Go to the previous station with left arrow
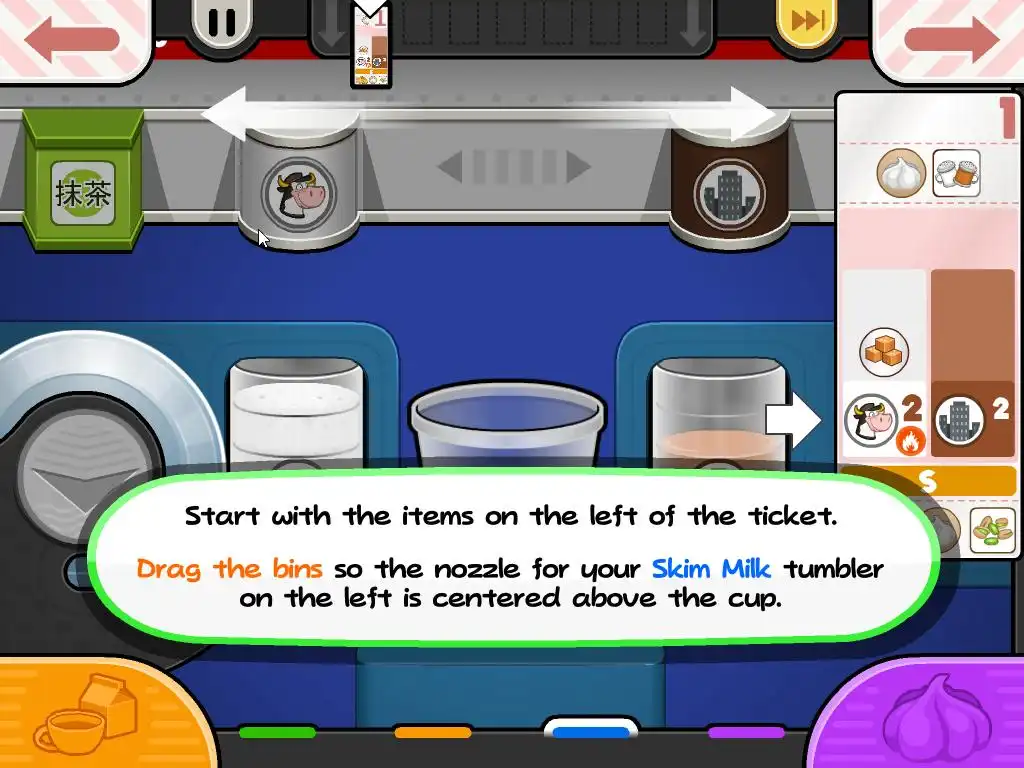Image resolution: width=1024 pixels, height=768 pixels. coord(70,38)
